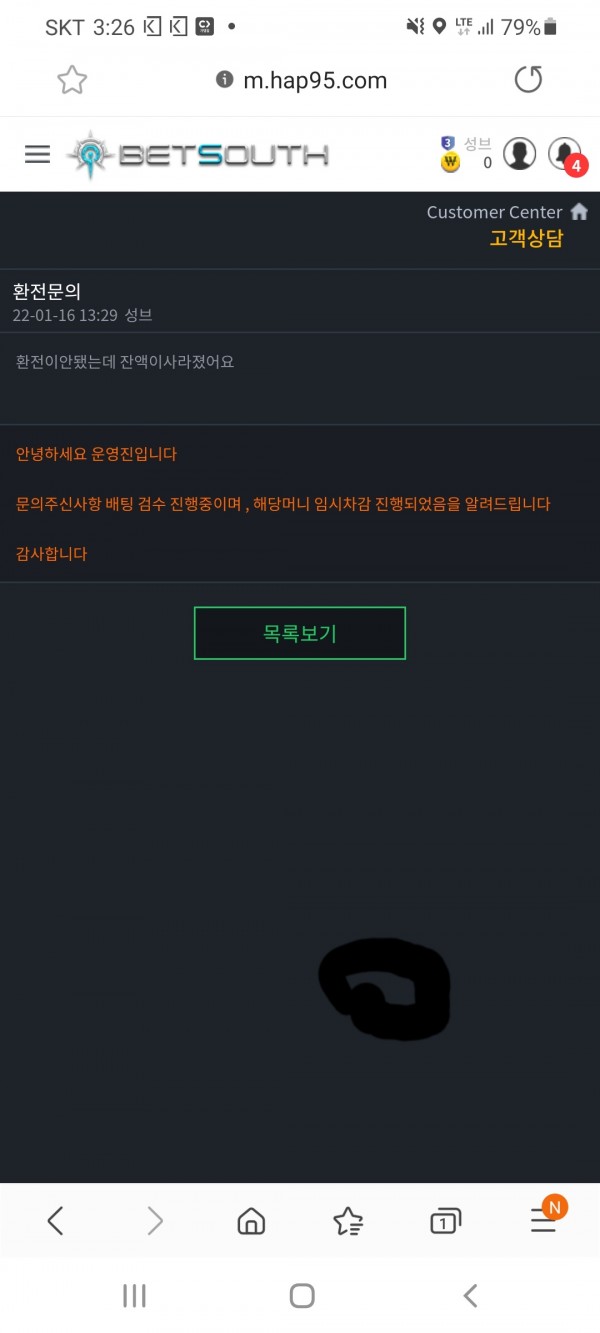Image resolution: width=600 pixels, height=1333 pixels.
Task: Tap system home button
Action: click(x=301, y=1296)
